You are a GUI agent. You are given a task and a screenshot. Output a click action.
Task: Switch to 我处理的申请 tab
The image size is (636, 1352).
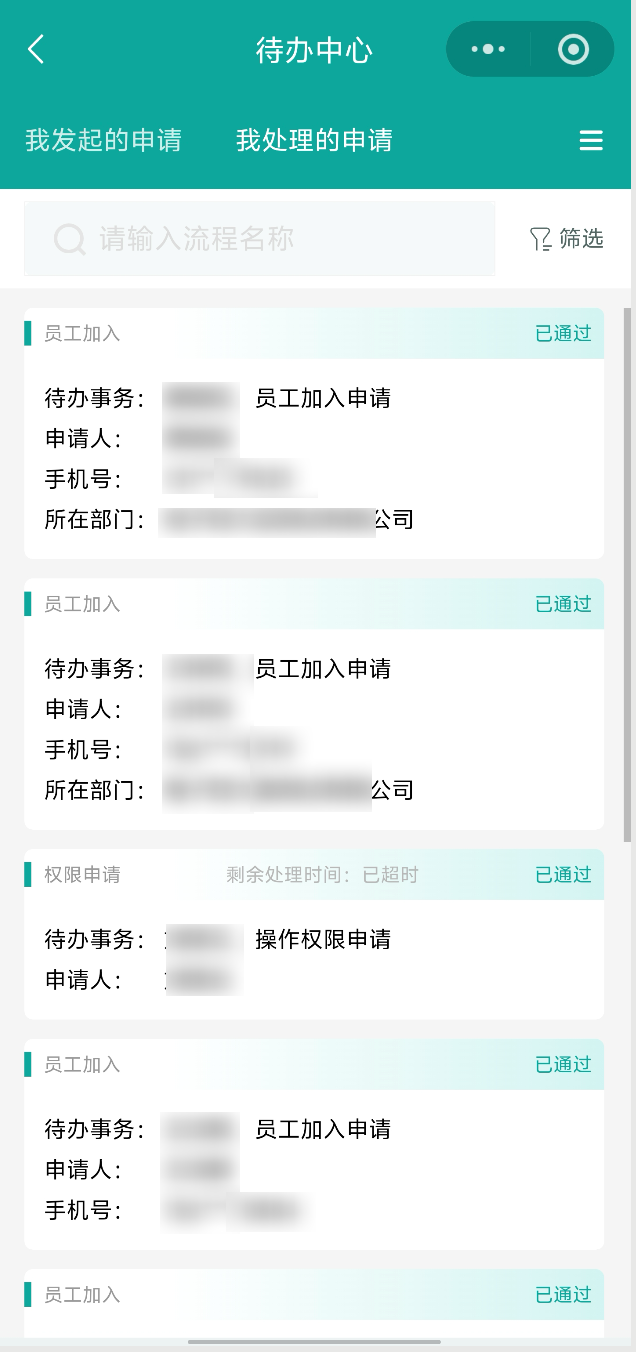(314, 140)
